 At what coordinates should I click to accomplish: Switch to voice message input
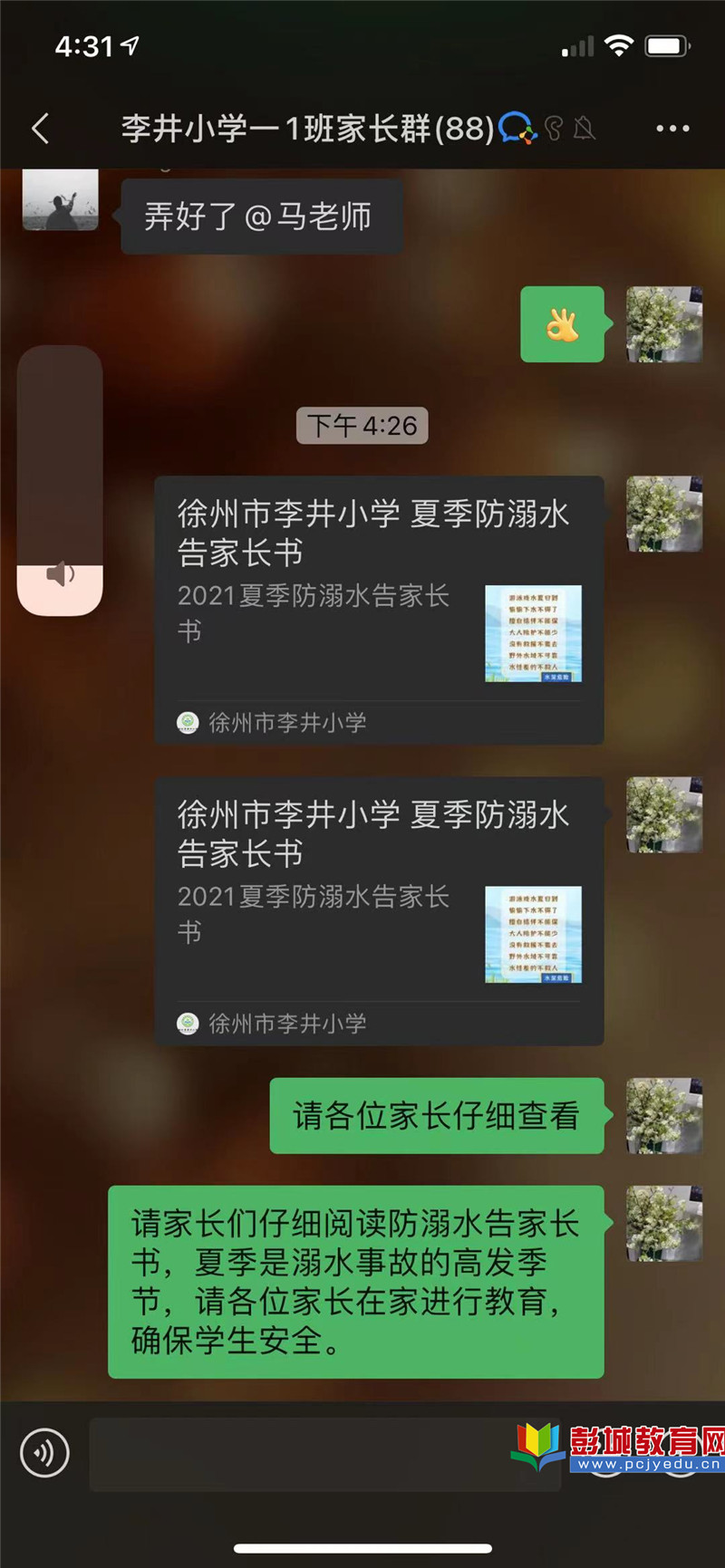(44, 1453)
